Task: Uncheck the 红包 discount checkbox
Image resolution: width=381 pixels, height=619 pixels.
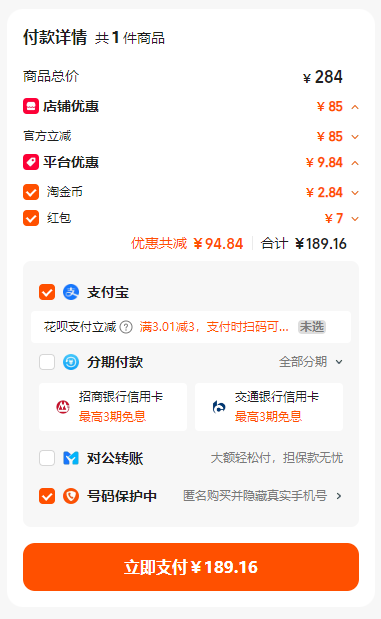Action: (31, 218)
